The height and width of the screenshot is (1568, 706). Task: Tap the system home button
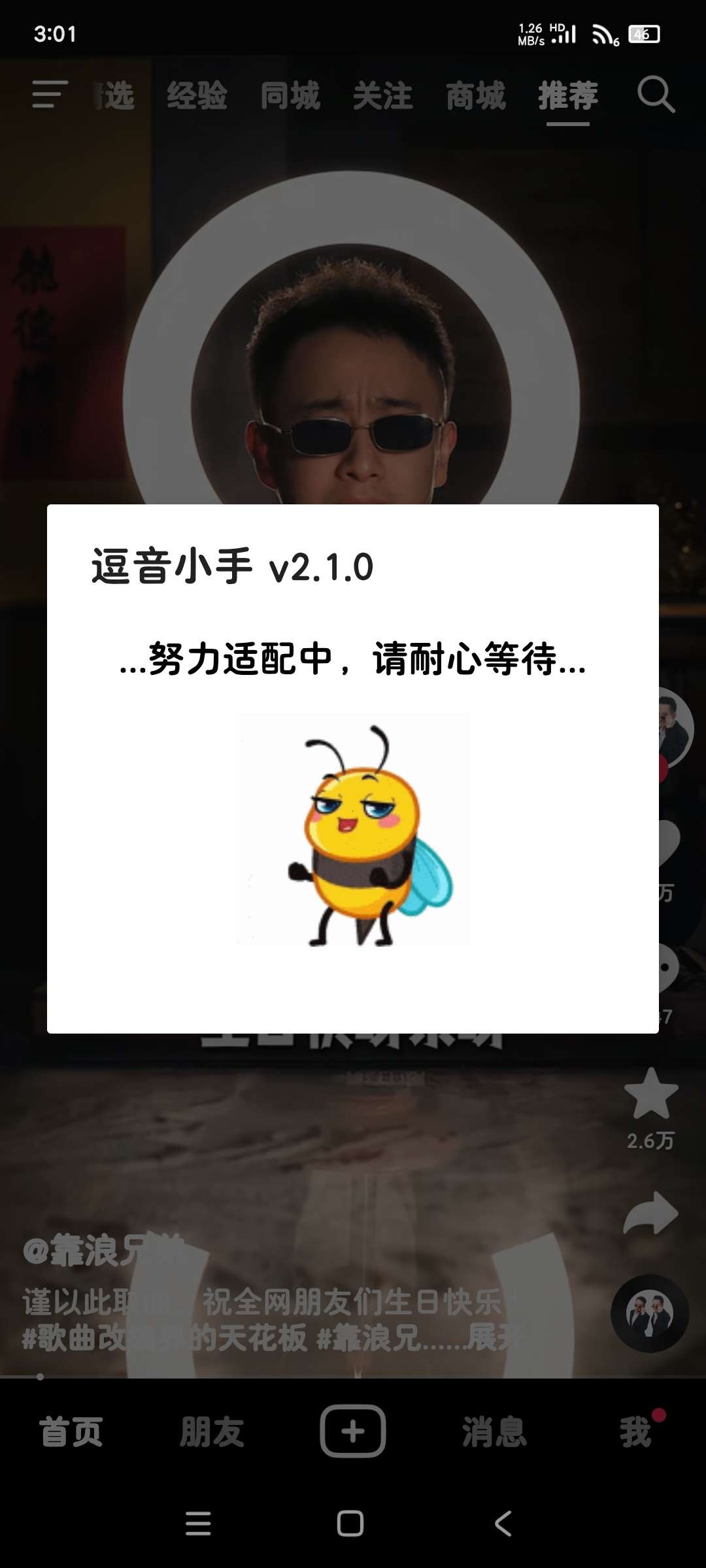pos(350,1524)
